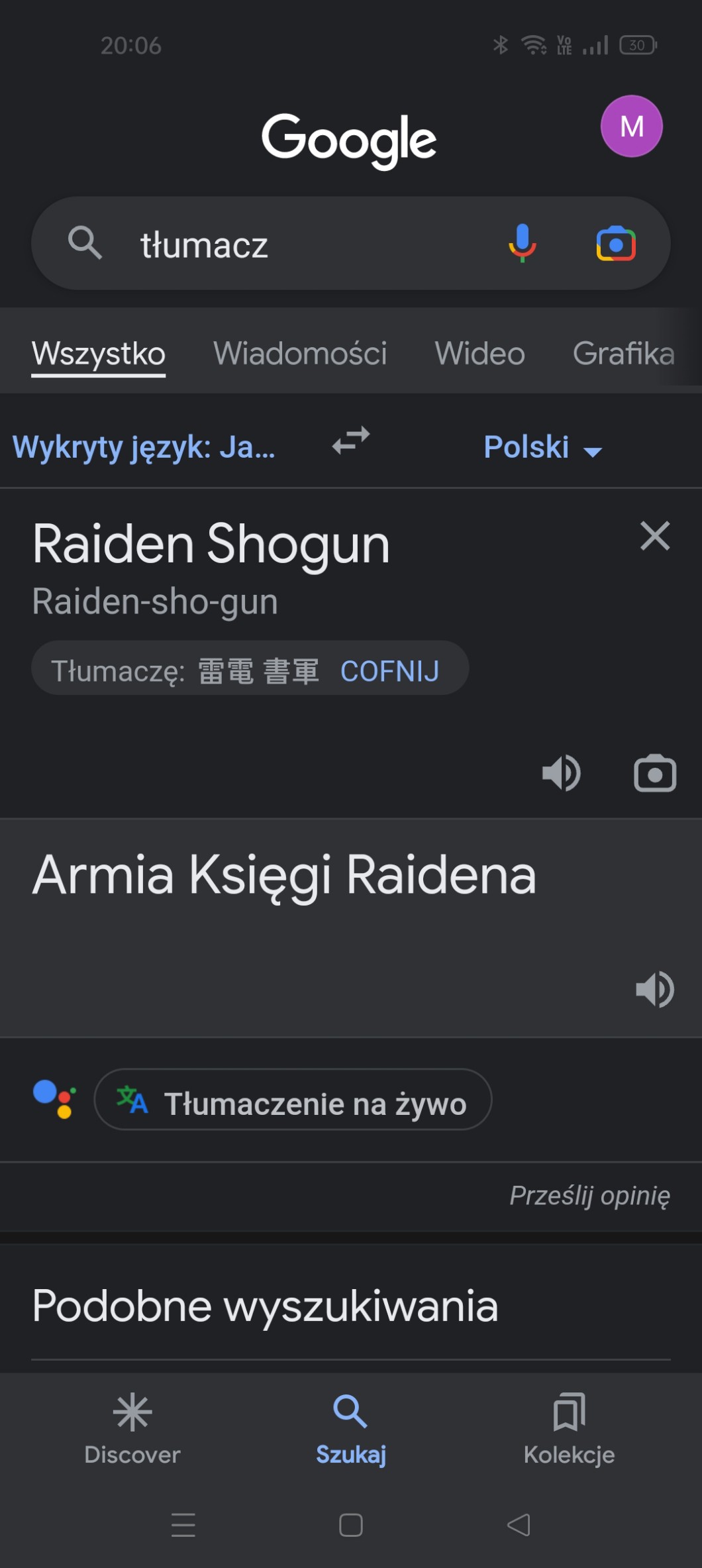Switch to the Wideo tab
Screen dimensions: 702x1568
coord(479,353)
